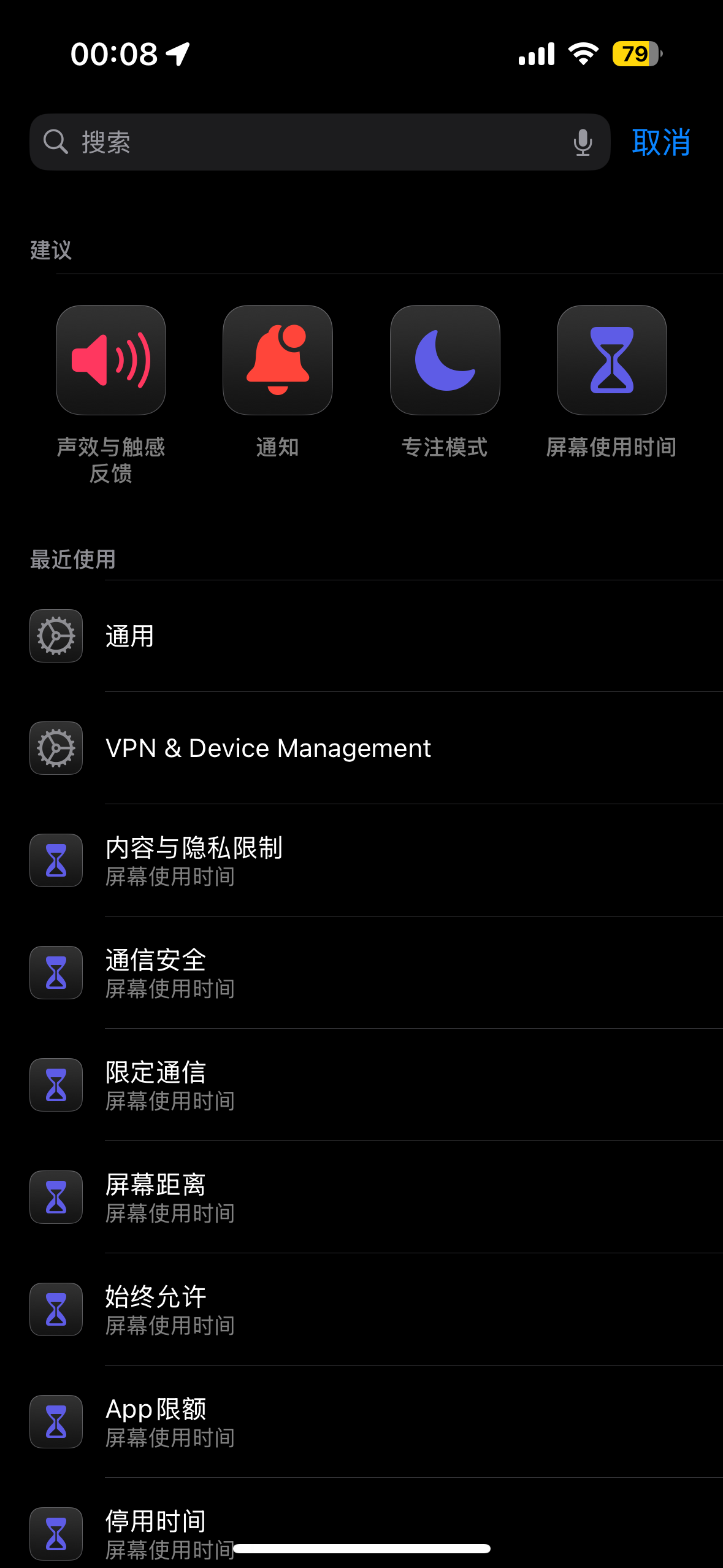Open the 通用 settings row
The height and width of the screenshot is (1568, 723).
368,636
